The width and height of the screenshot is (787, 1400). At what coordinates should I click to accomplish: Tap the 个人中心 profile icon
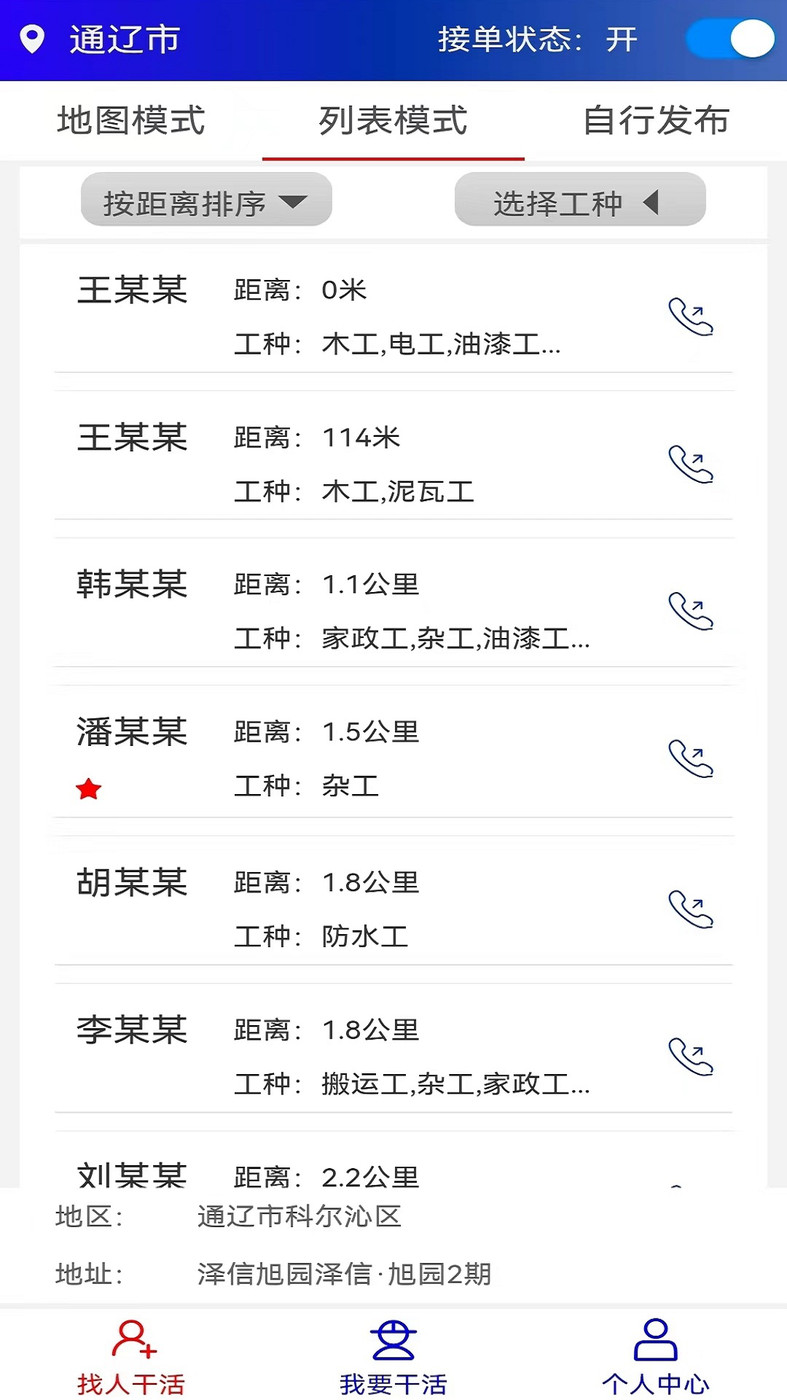click(655, 1336)
